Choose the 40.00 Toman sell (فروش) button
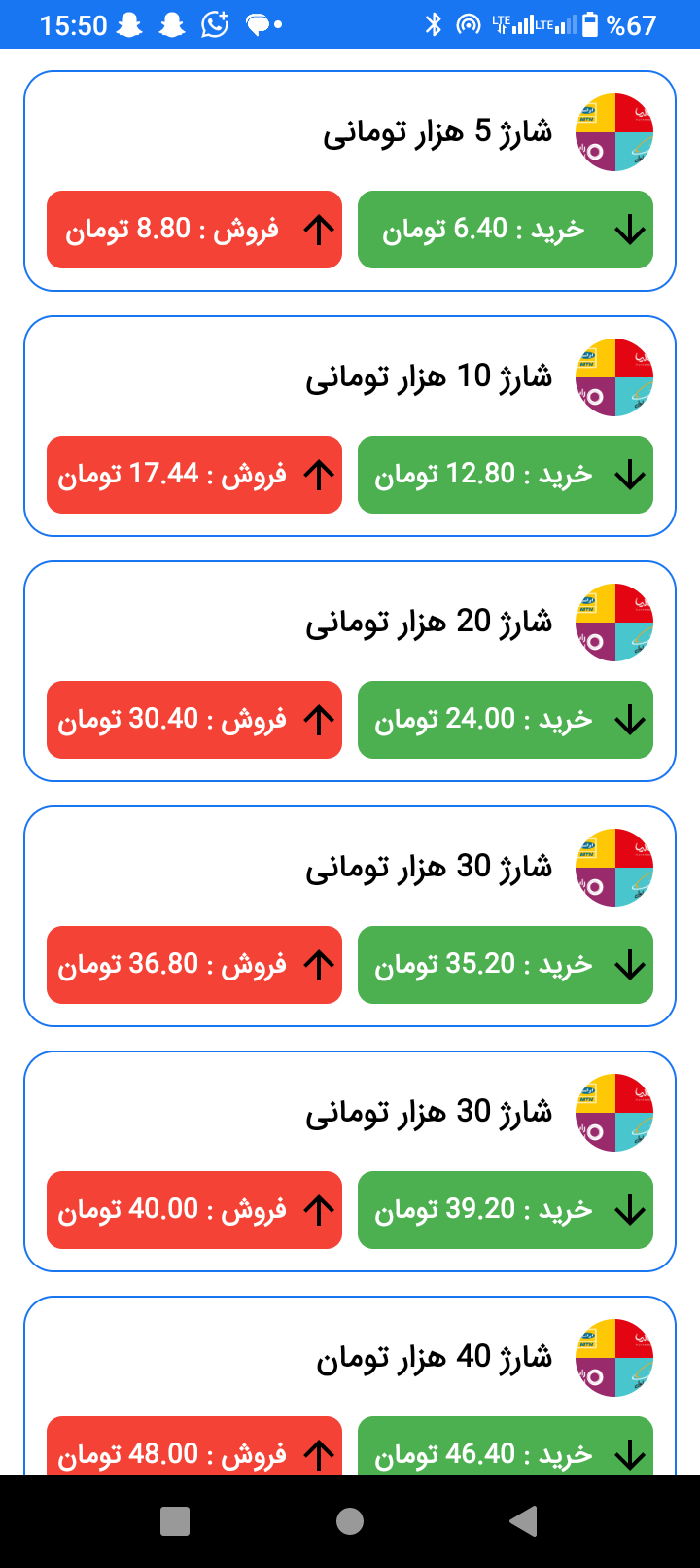Screen dimensions: 700x1568 pos(194,1210)
